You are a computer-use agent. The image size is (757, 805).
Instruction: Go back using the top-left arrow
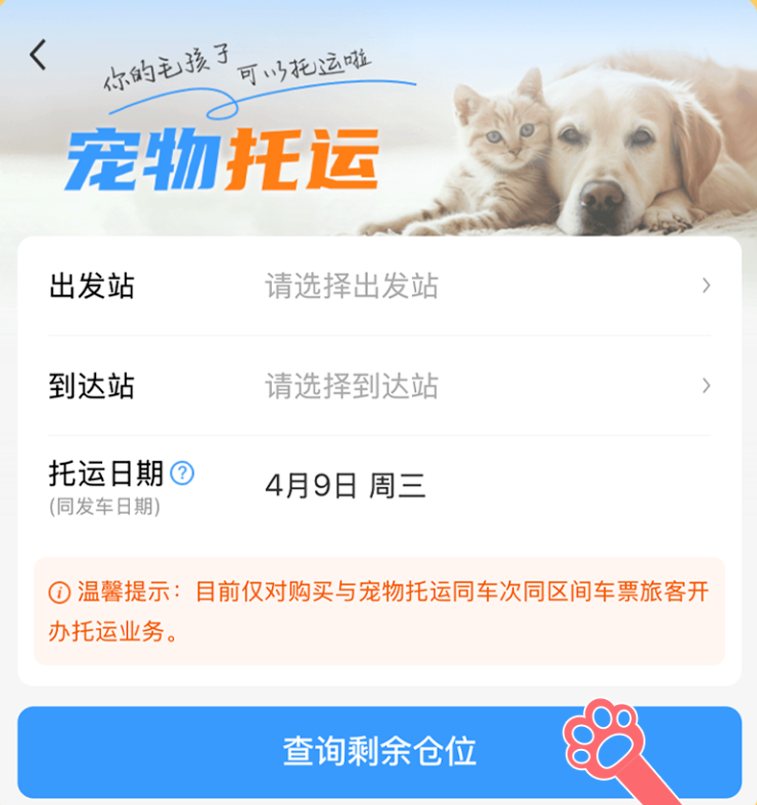pos(38,54)
